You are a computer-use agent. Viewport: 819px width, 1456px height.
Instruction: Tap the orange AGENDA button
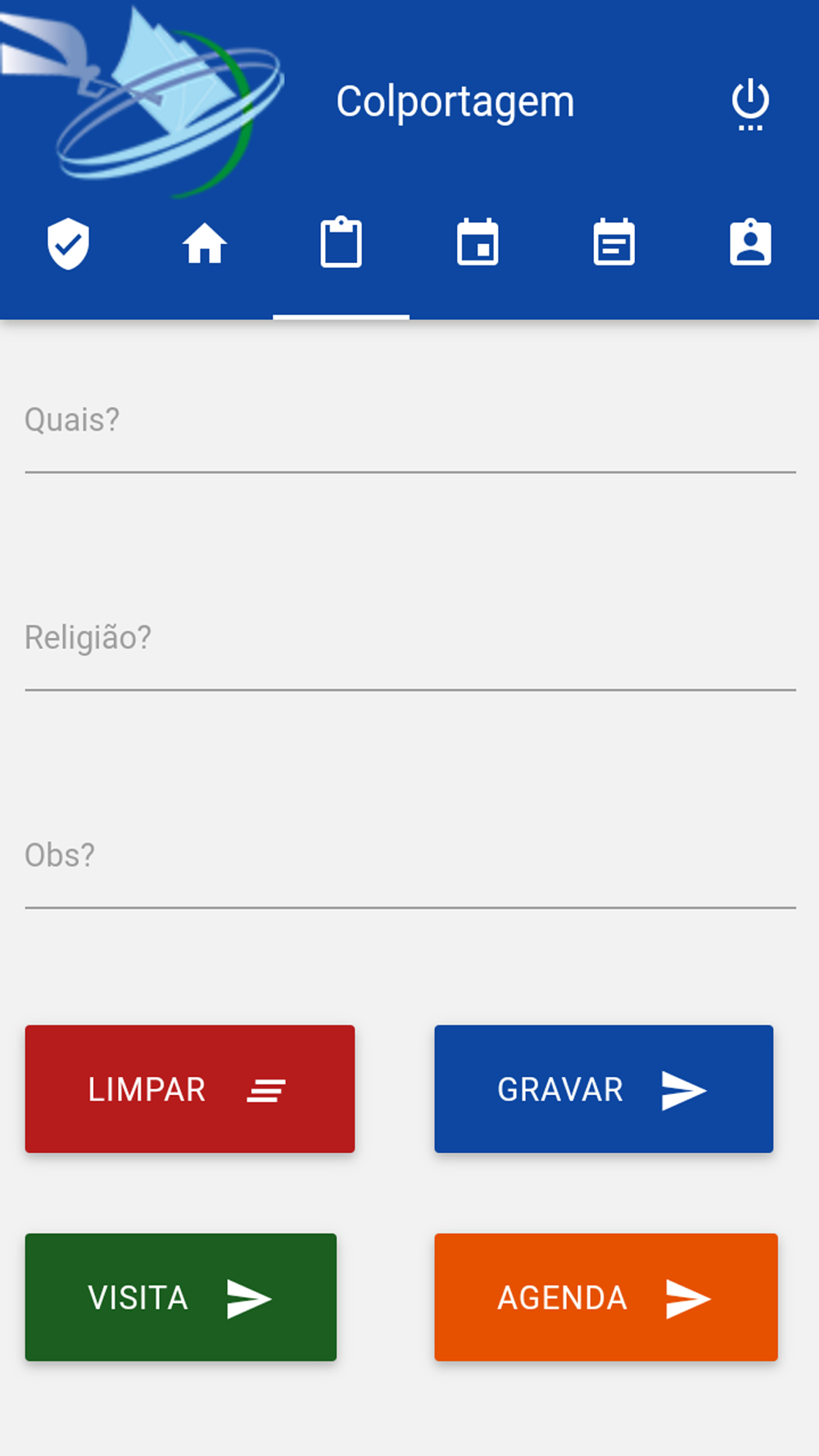606,1297
